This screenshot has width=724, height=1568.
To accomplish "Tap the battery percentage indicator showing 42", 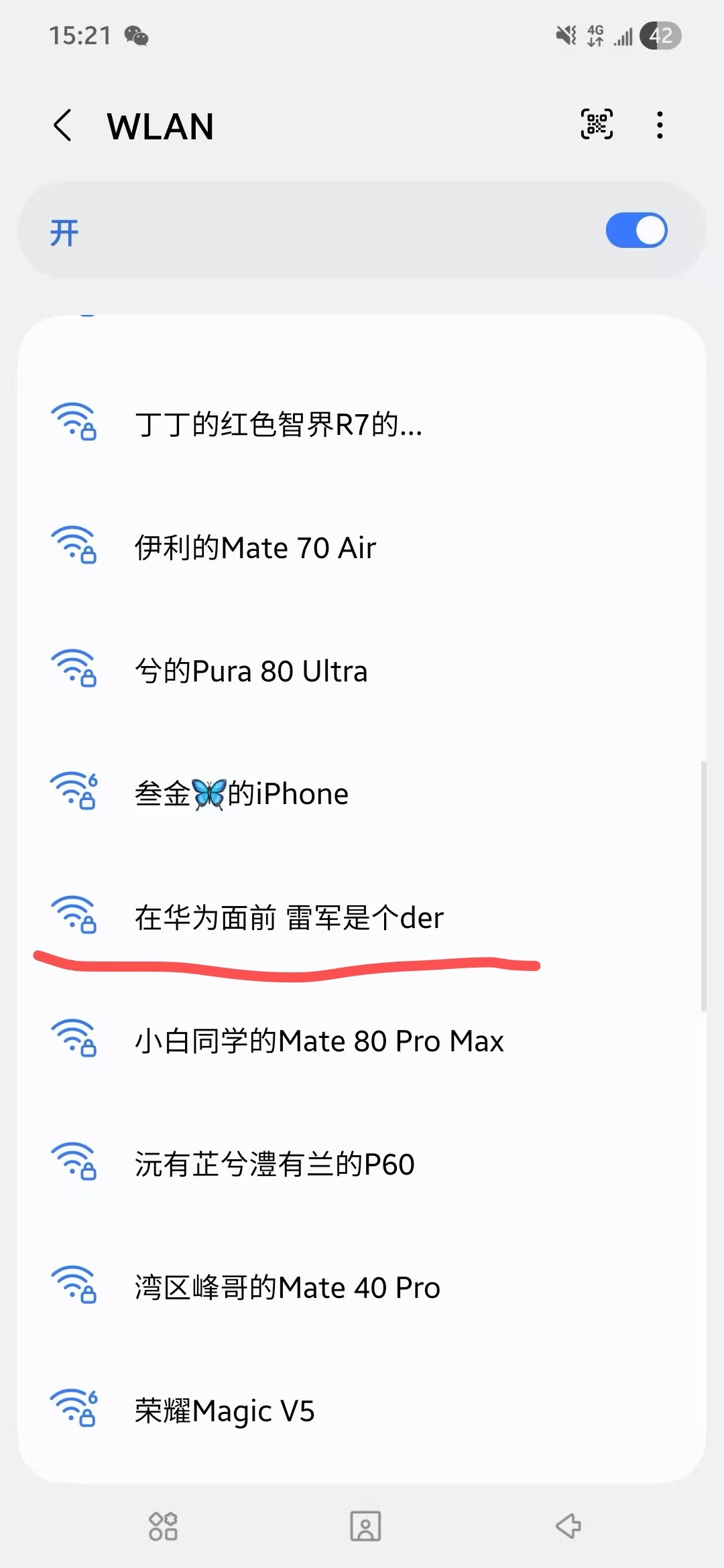I will 658,36.
